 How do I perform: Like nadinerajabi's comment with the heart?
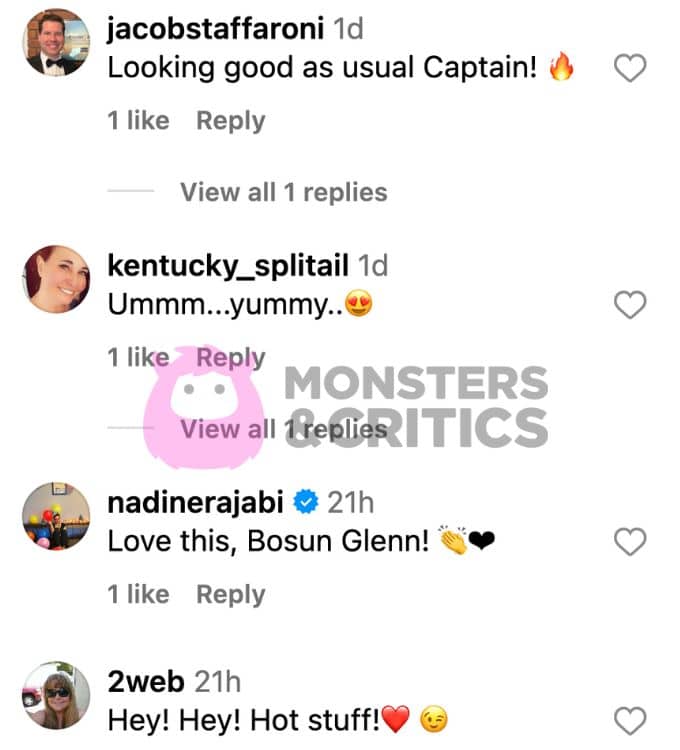pos(629,543)
